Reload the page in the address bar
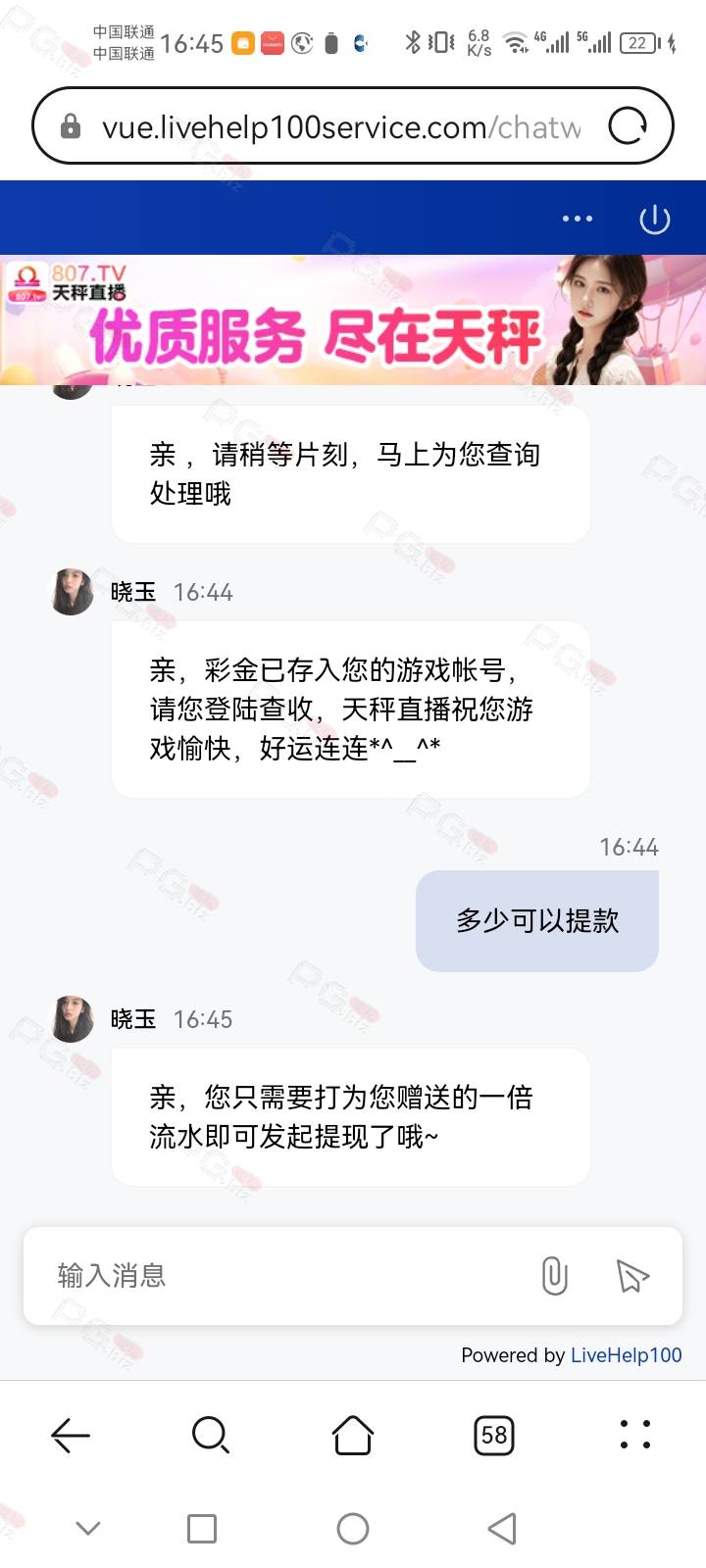The width and height of the screenshot is (706, 1568). point(628,125)
